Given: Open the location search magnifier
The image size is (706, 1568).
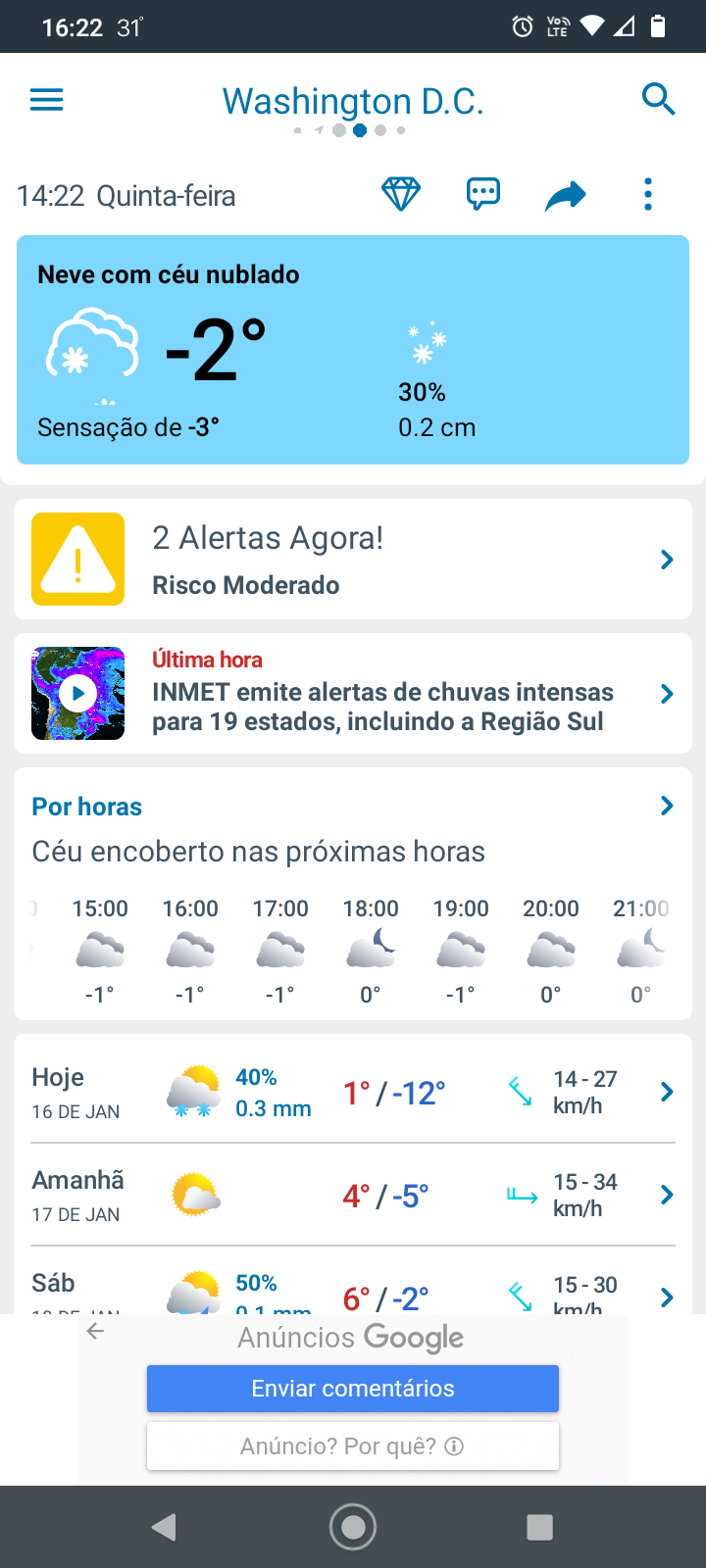Looking at the screenshot, I should coord(658,99).
